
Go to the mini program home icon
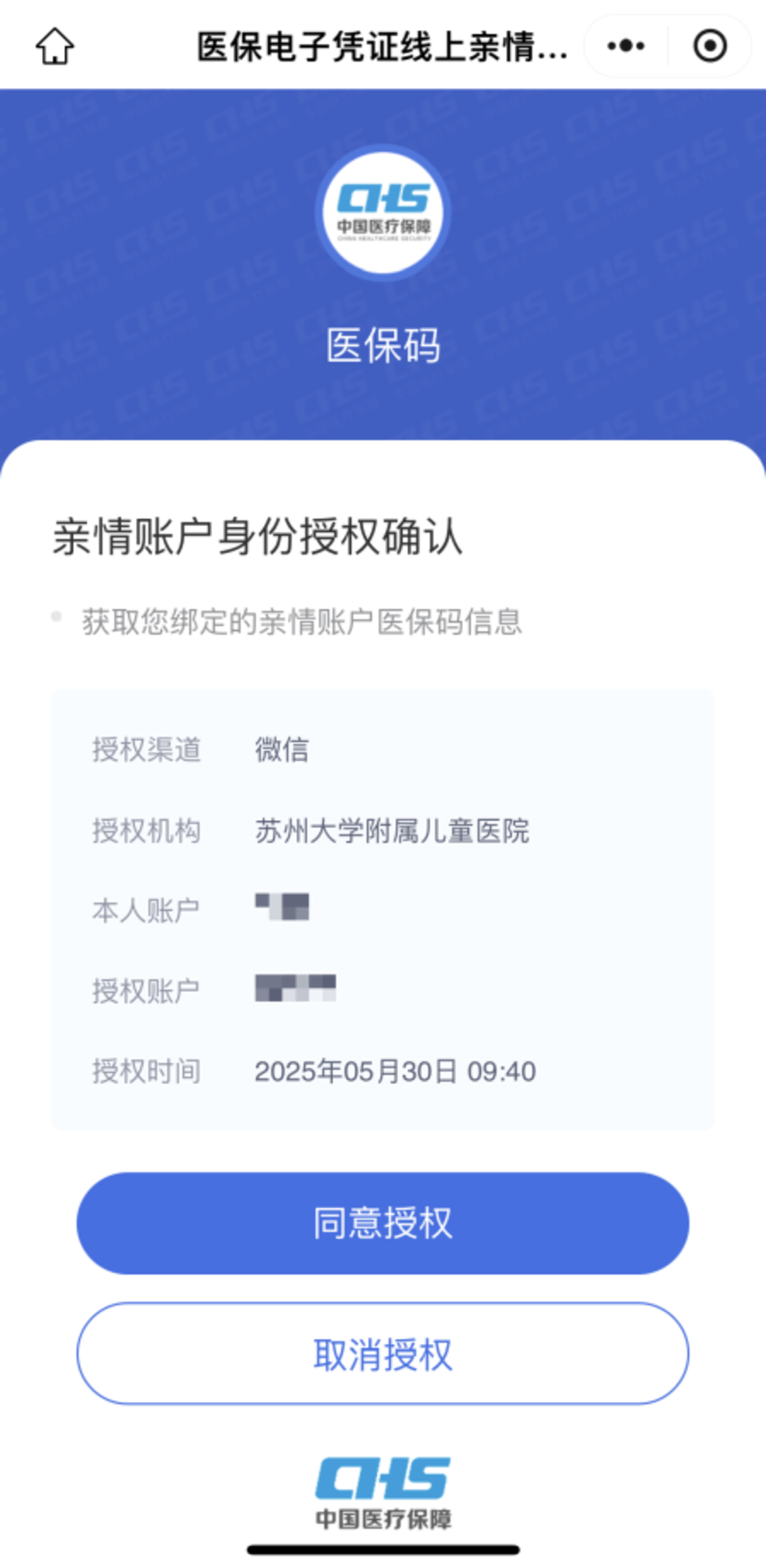tap(55, 46)
